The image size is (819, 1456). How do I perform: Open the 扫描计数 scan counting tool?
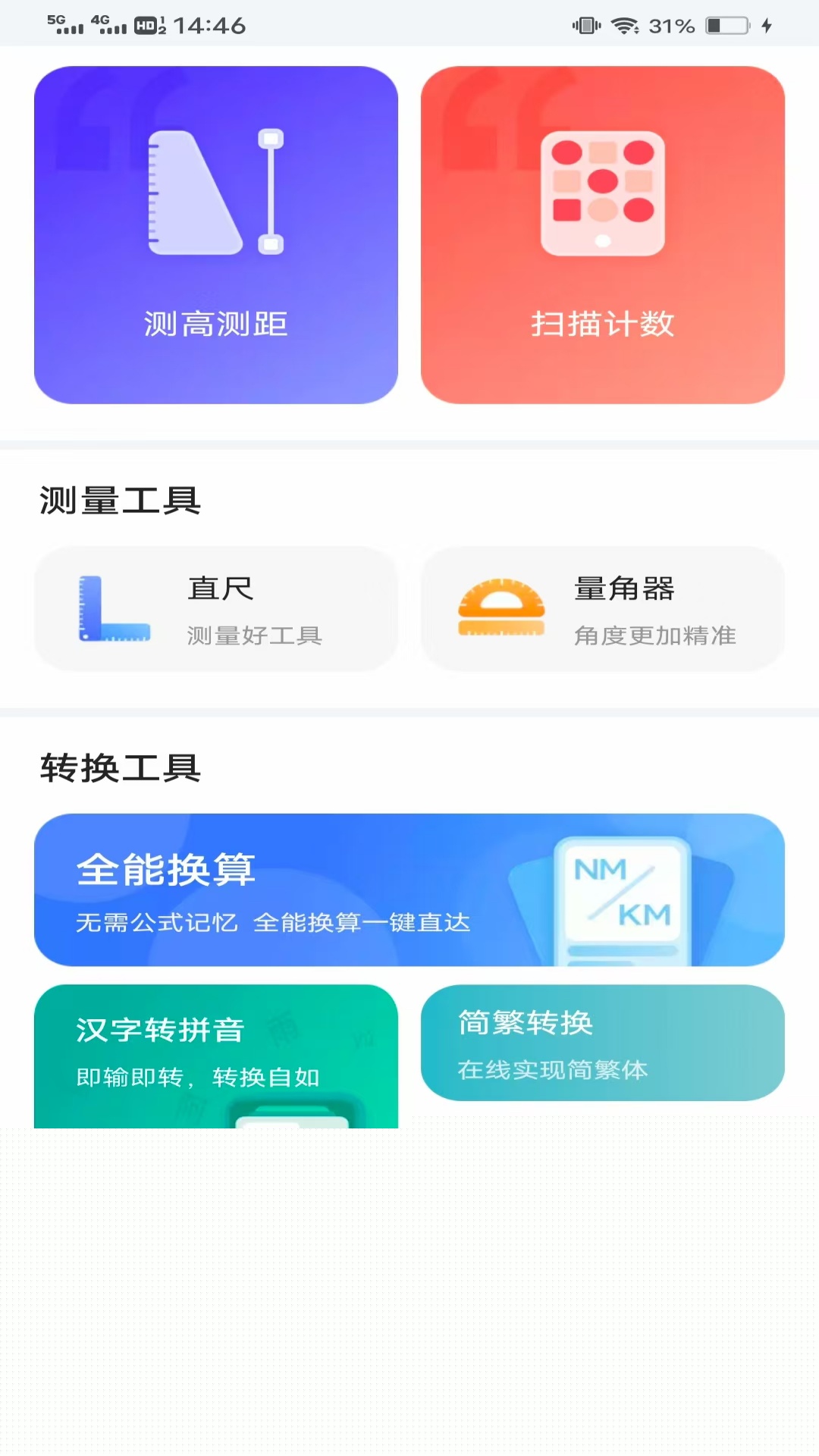tap(603, 233)
